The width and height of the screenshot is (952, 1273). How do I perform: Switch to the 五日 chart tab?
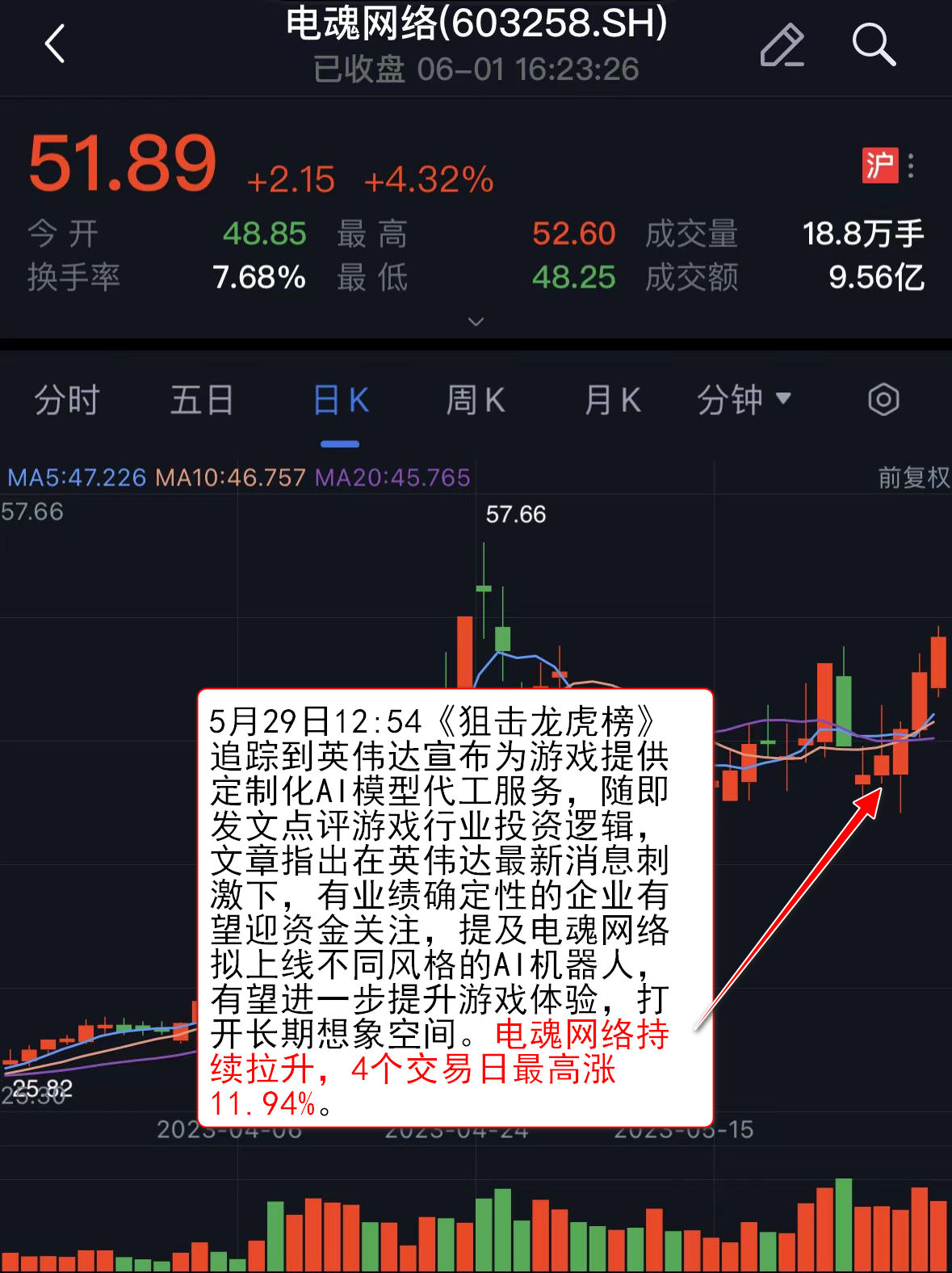click(x=203, y=401)
